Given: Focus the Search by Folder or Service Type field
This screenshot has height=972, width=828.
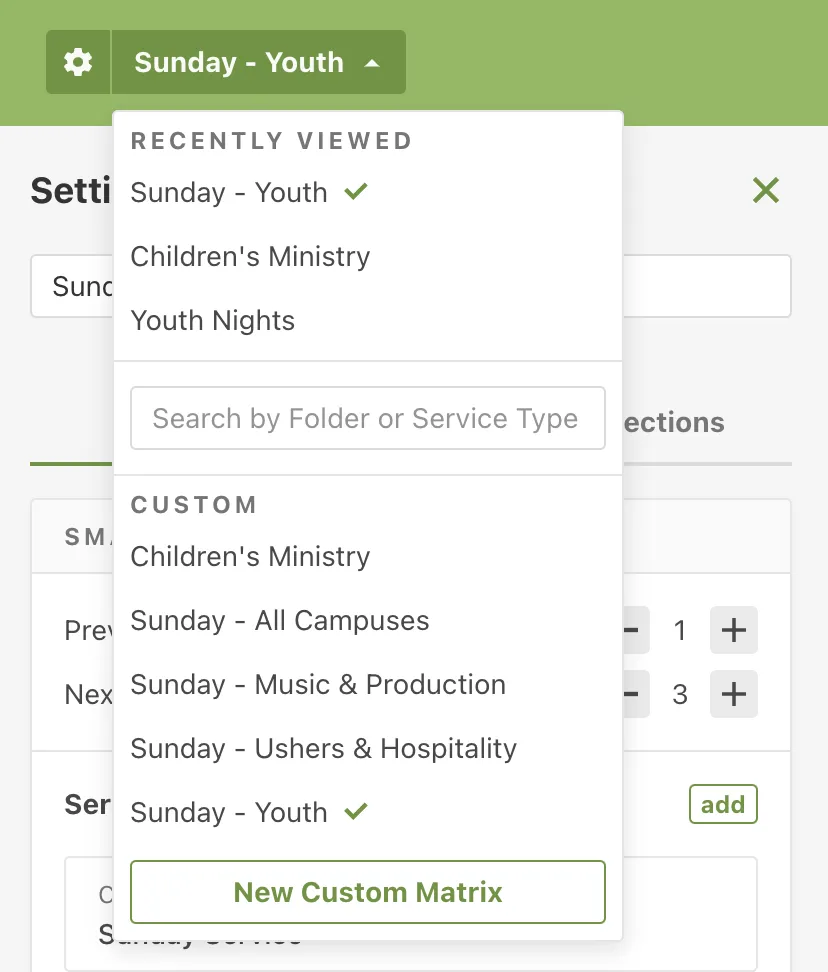Looking at the screenshot, I should (367, 418).
